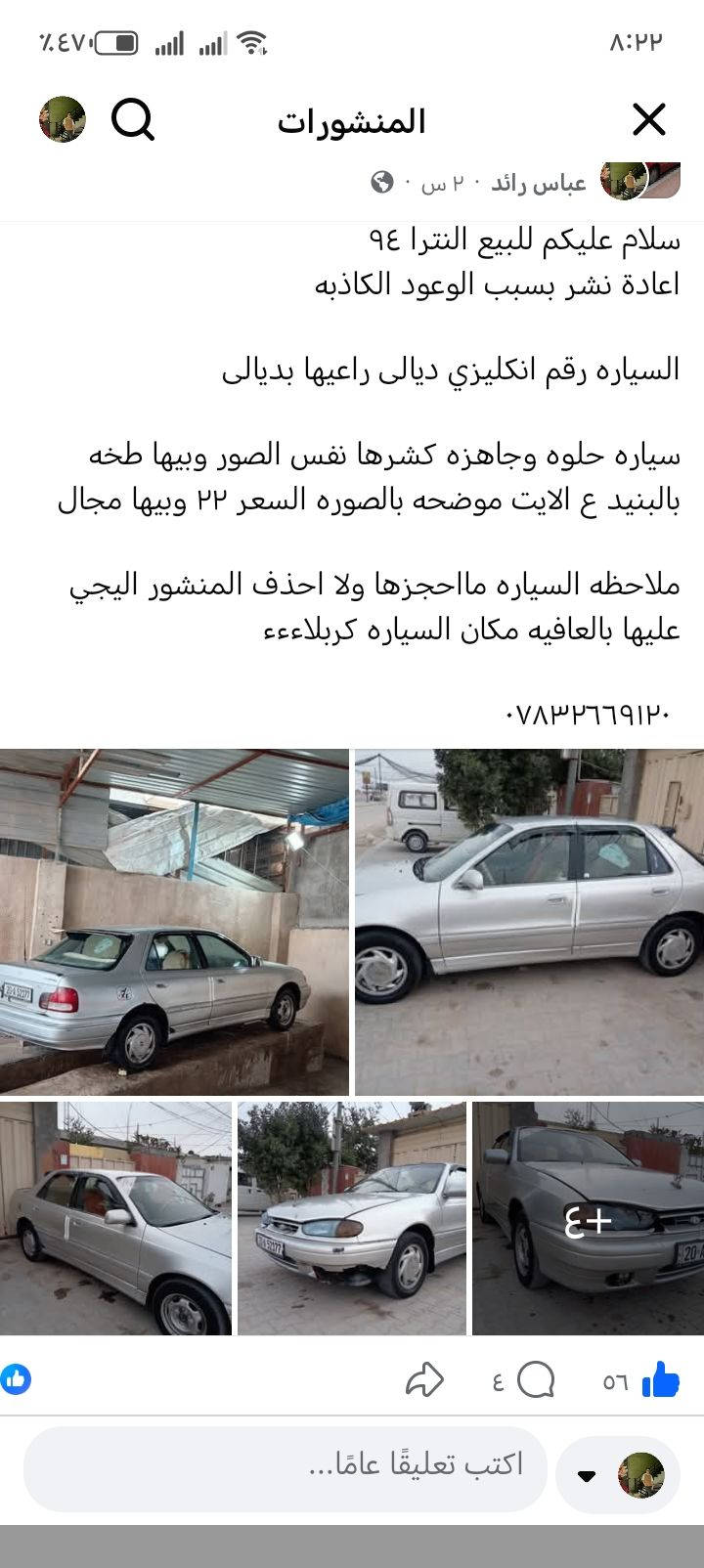Open the front headlight car photo
704x1568 pixels.
352,1219
